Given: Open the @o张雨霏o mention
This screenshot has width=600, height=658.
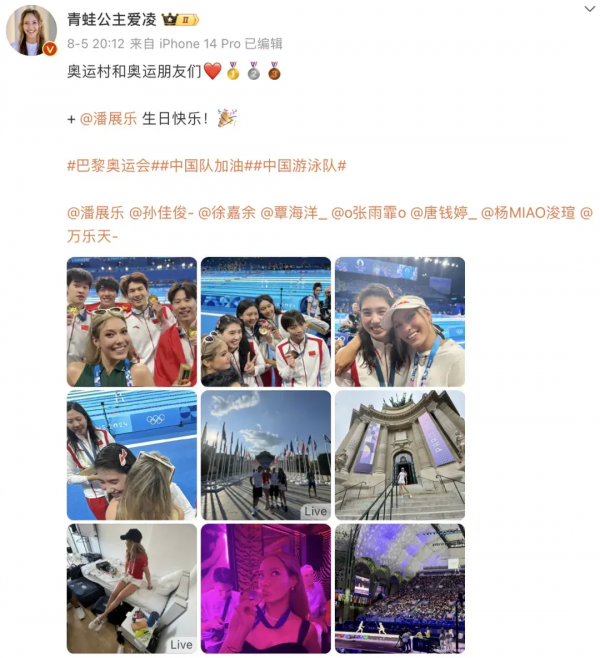Looking at the screenshot, I should (x=367, y=212).
